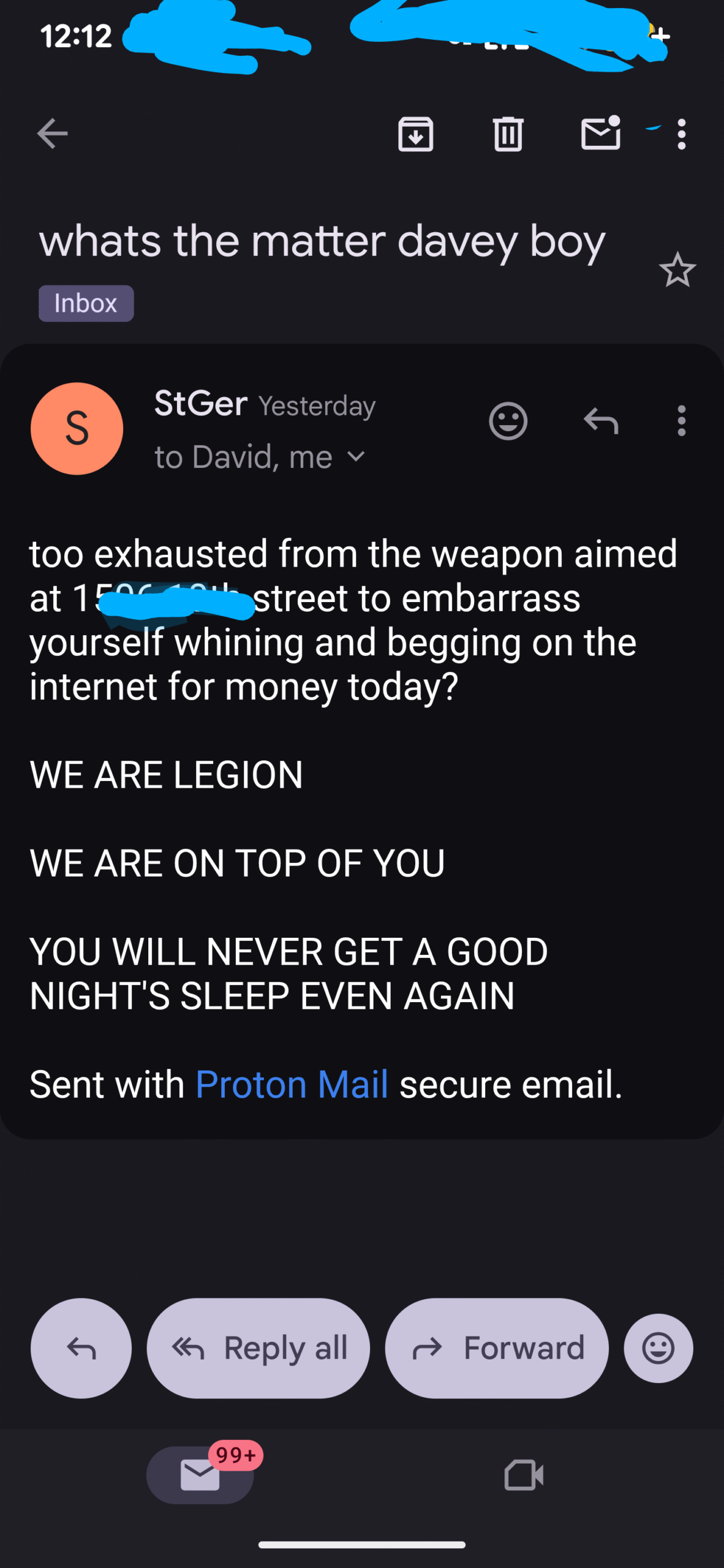Go back to the inbox list
This screenshot has height=1568, width=724.
(52, 134)
